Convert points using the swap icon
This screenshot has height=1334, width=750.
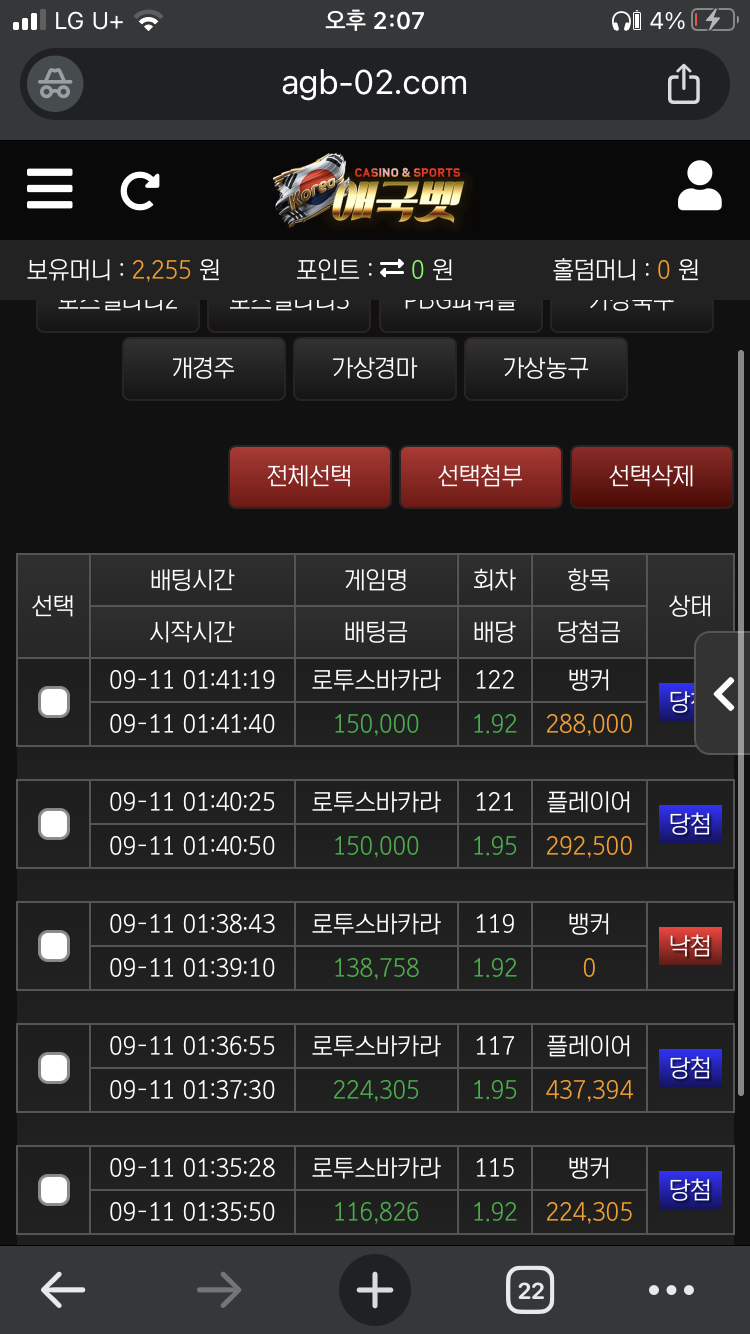pos(392,268)
